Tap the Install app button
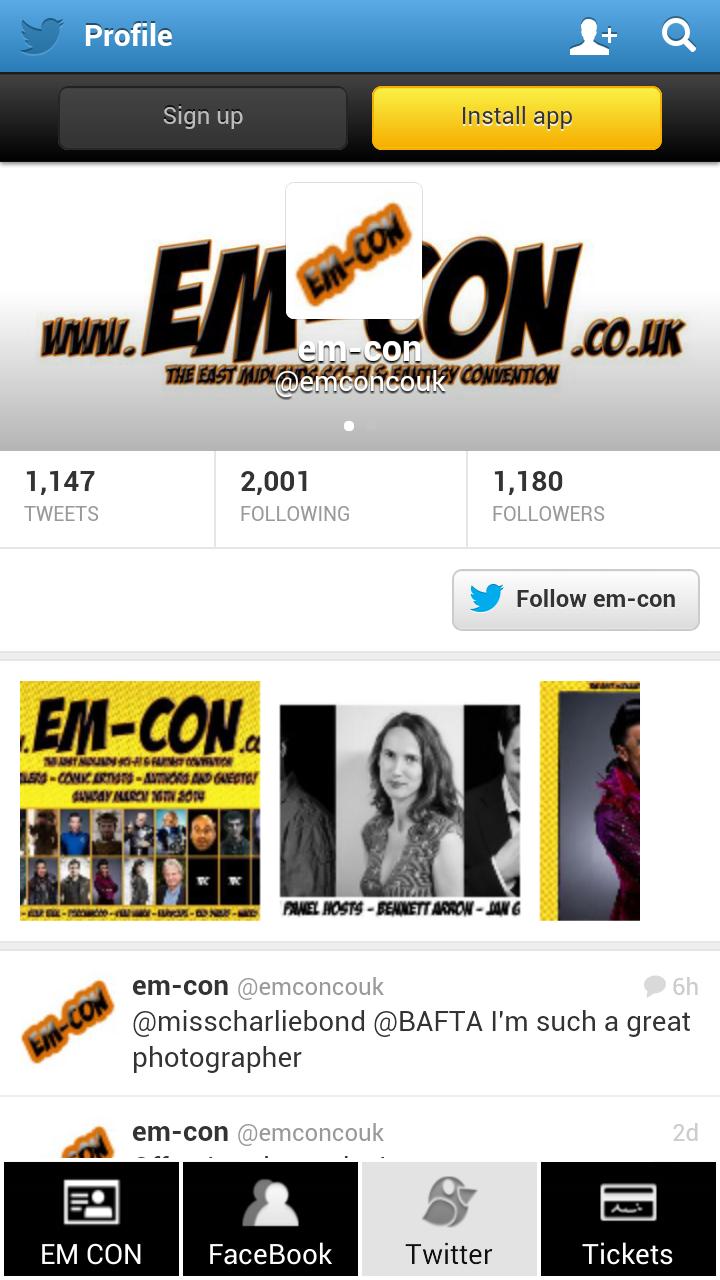The width and height of the screenshot is (720, 1280). (x=516, y=117)
